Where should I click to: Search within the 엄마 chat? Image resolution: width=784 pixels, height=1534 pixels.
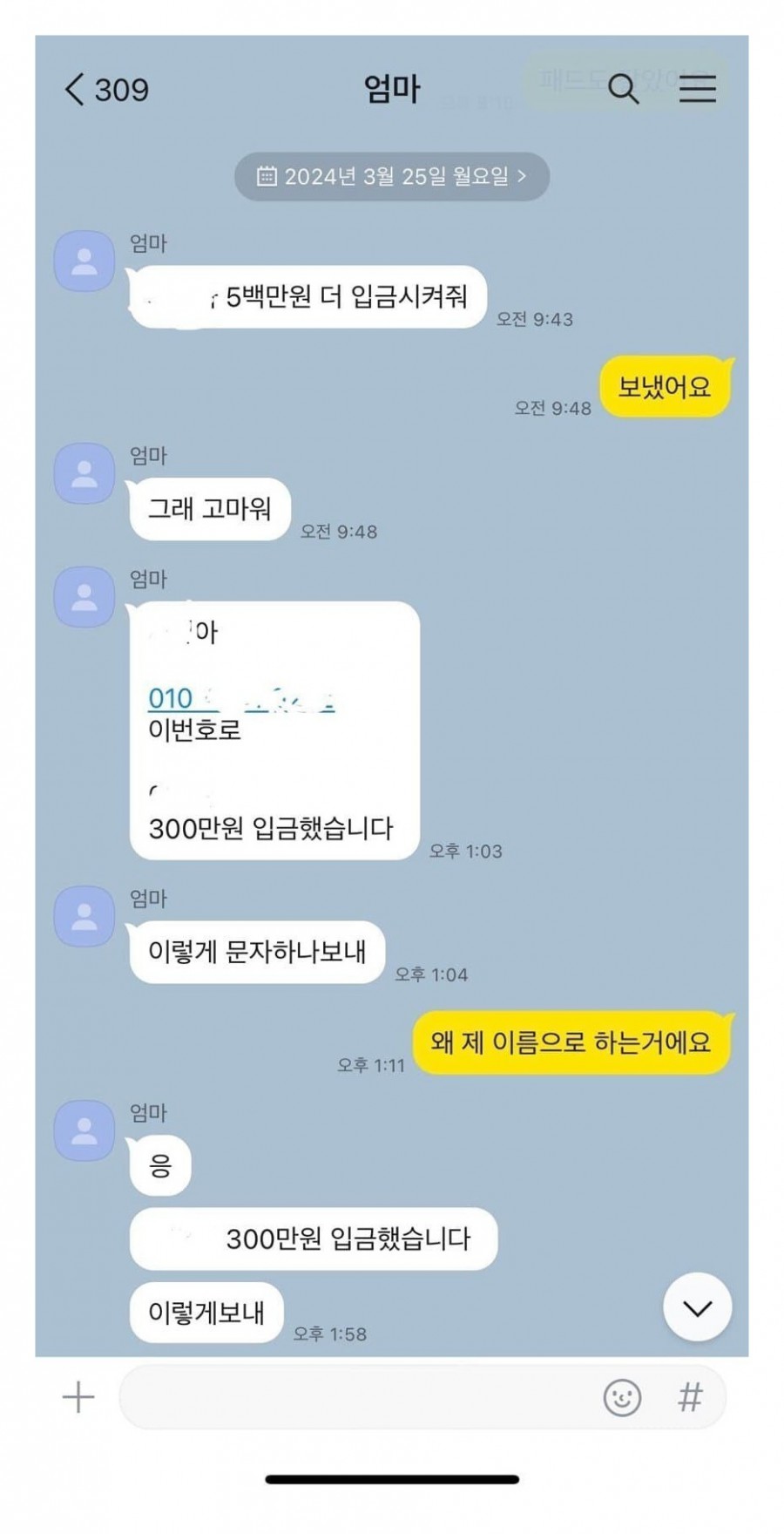pyautogui.click(x=622, y=89)
